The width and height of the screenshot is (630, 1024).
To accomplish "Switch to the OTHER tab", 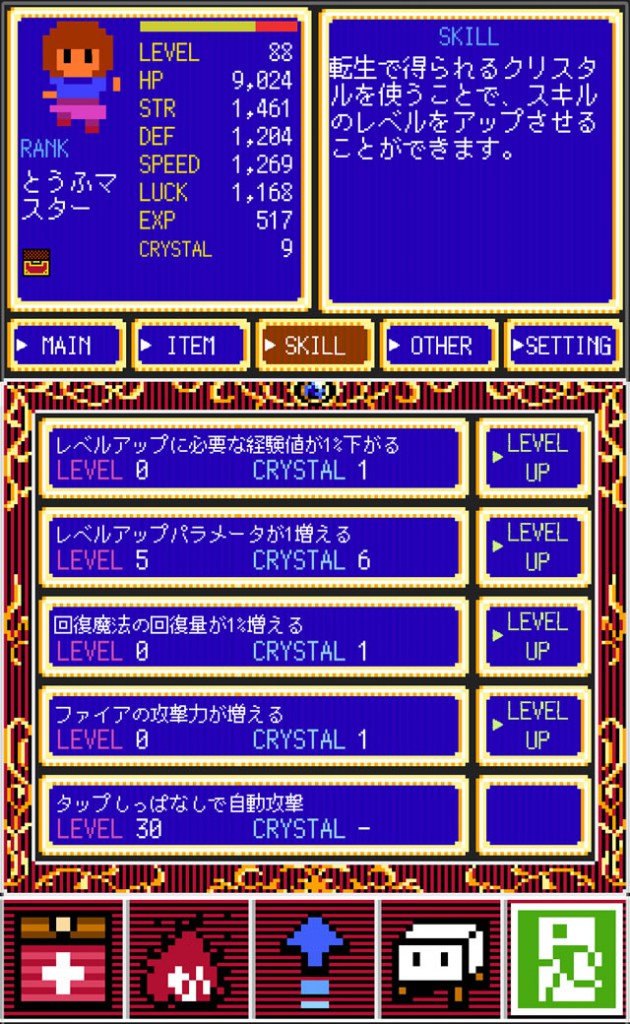I will pos(439,345).
